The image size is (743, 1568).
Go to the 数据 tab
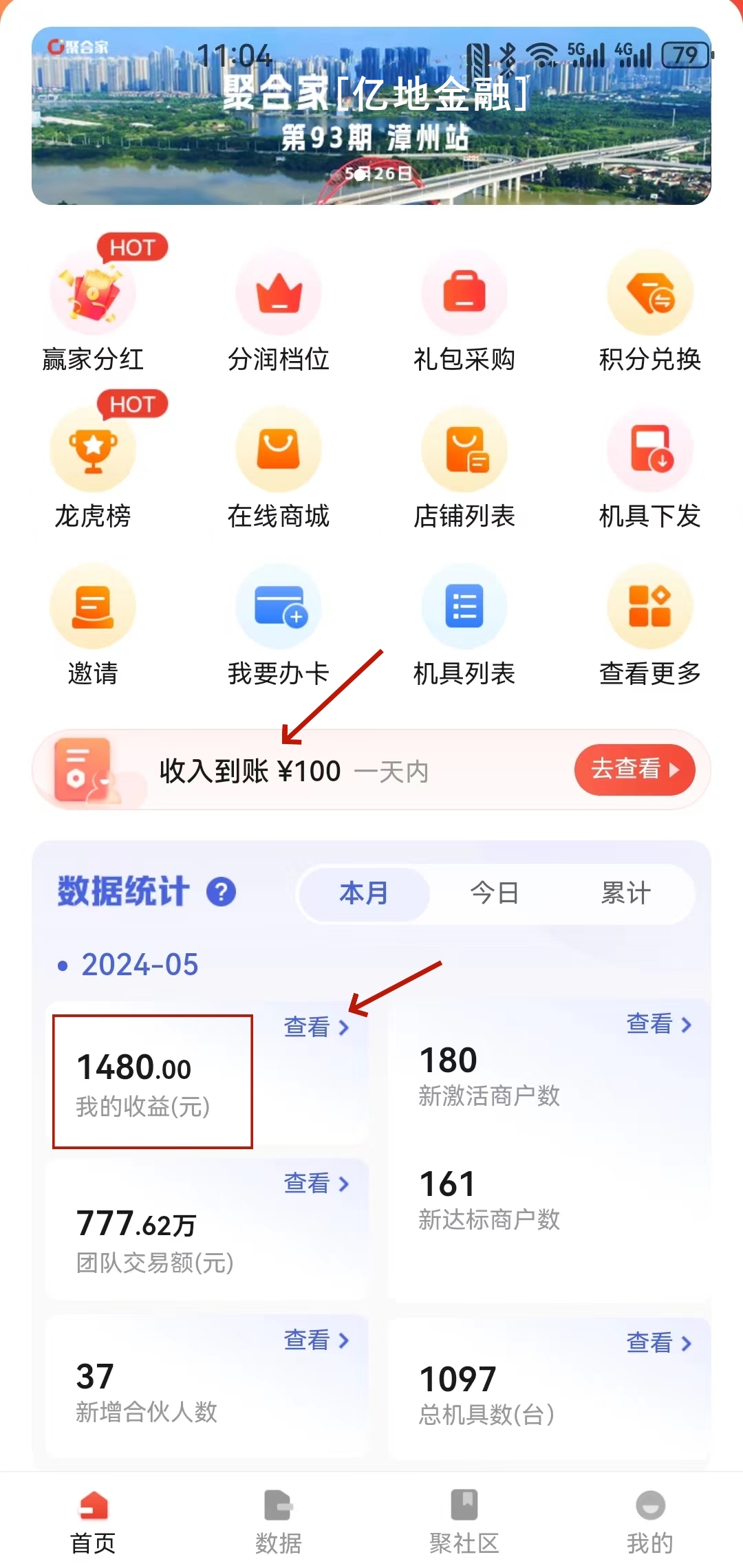(279, 1521)
